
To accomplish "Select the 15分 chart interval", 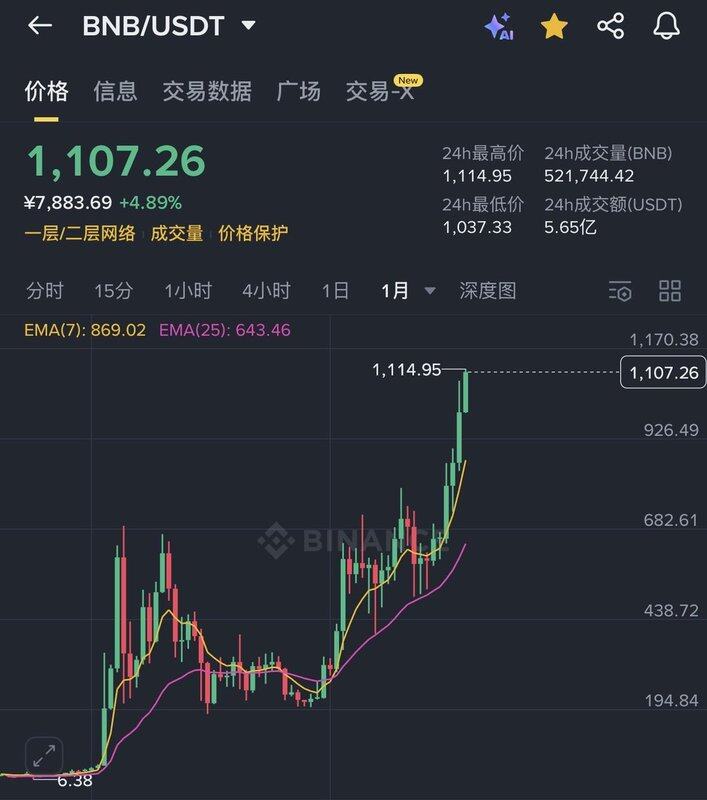I will point(113,291).
